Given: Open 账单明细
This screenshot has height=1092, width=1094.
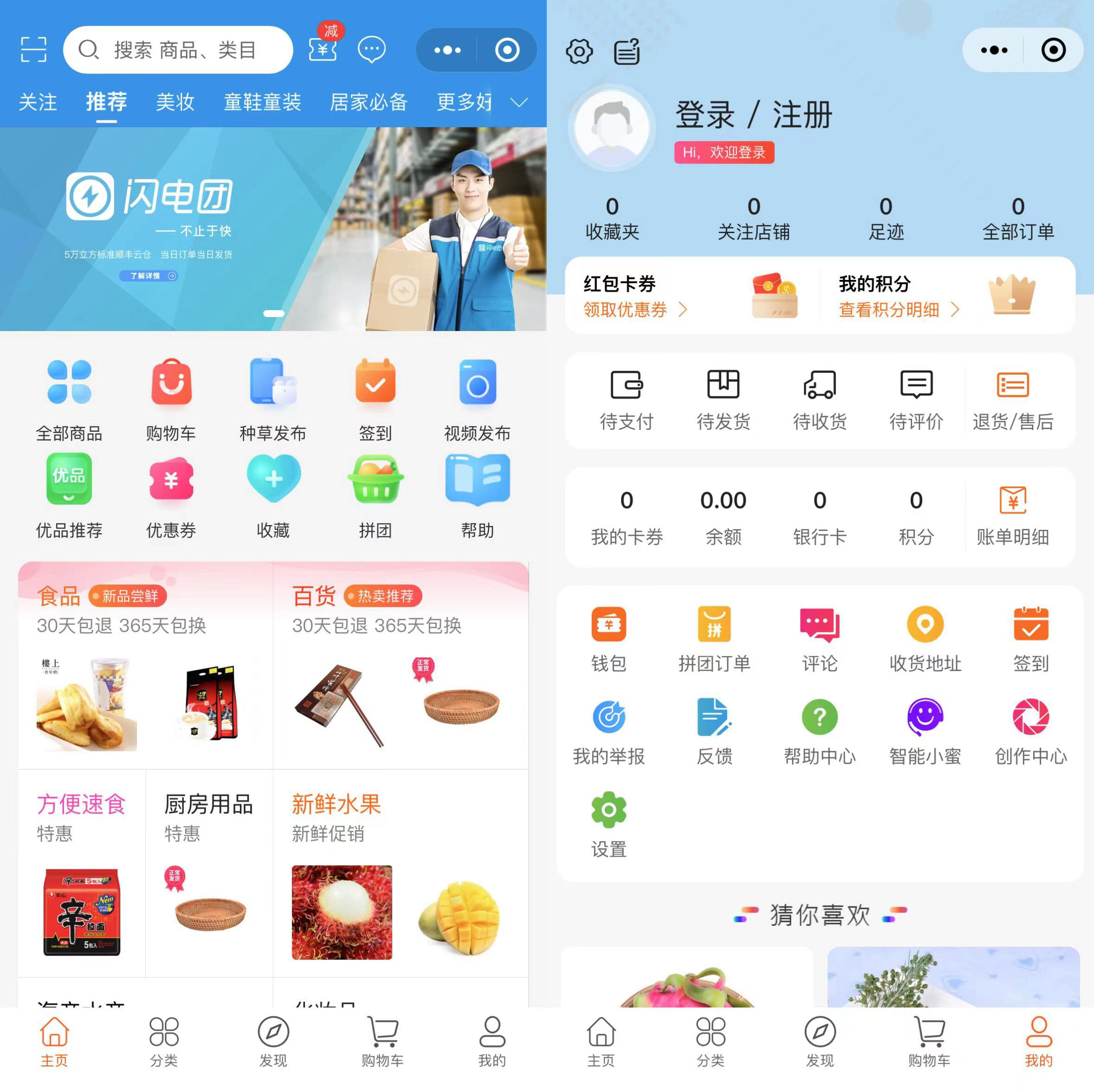Looking at the screenshot, I should [1012, 515].
